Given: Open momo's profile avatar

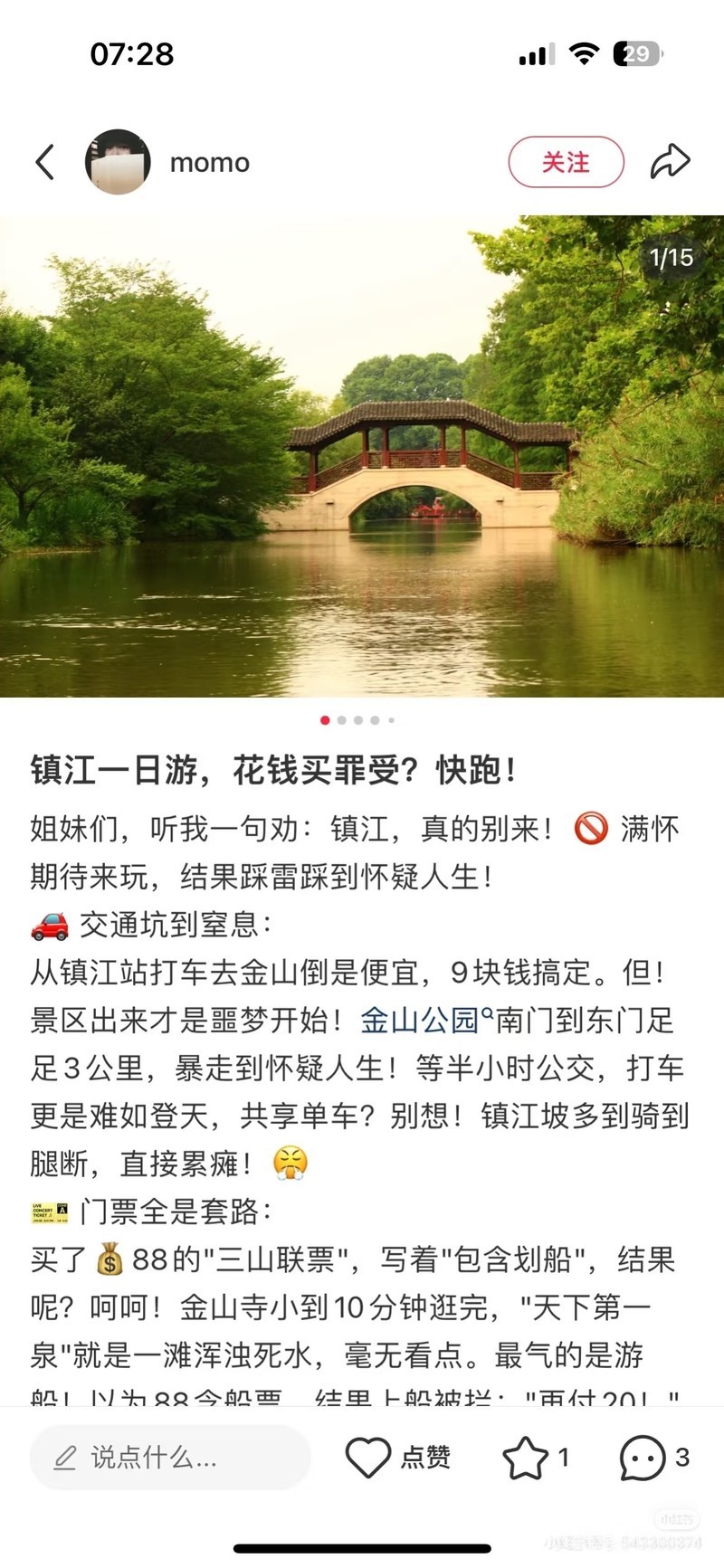Looking at the screenshot, I should (x=118, y=163).
